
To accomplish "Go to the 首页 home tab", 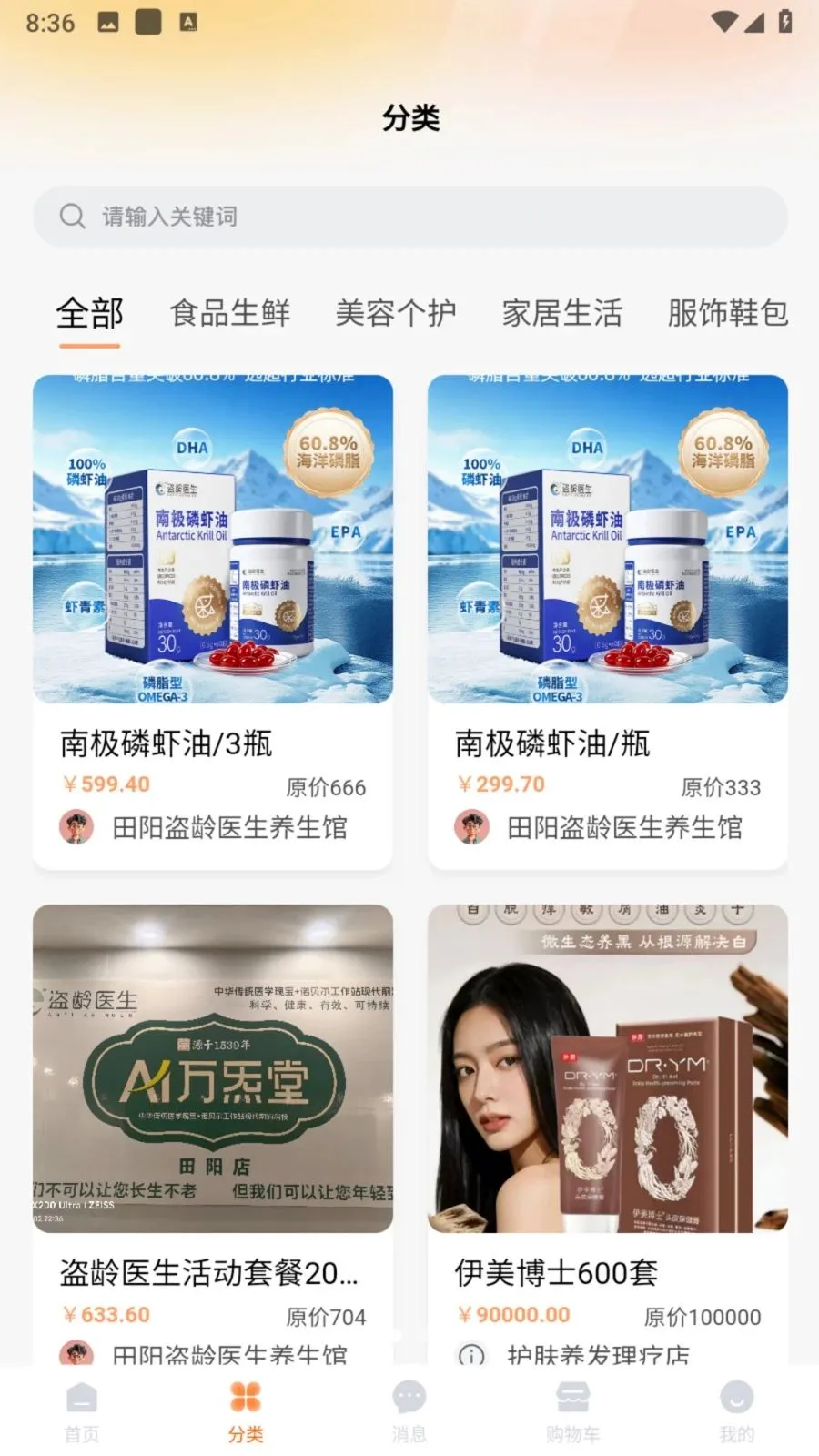I will [x=82, y=1412].
